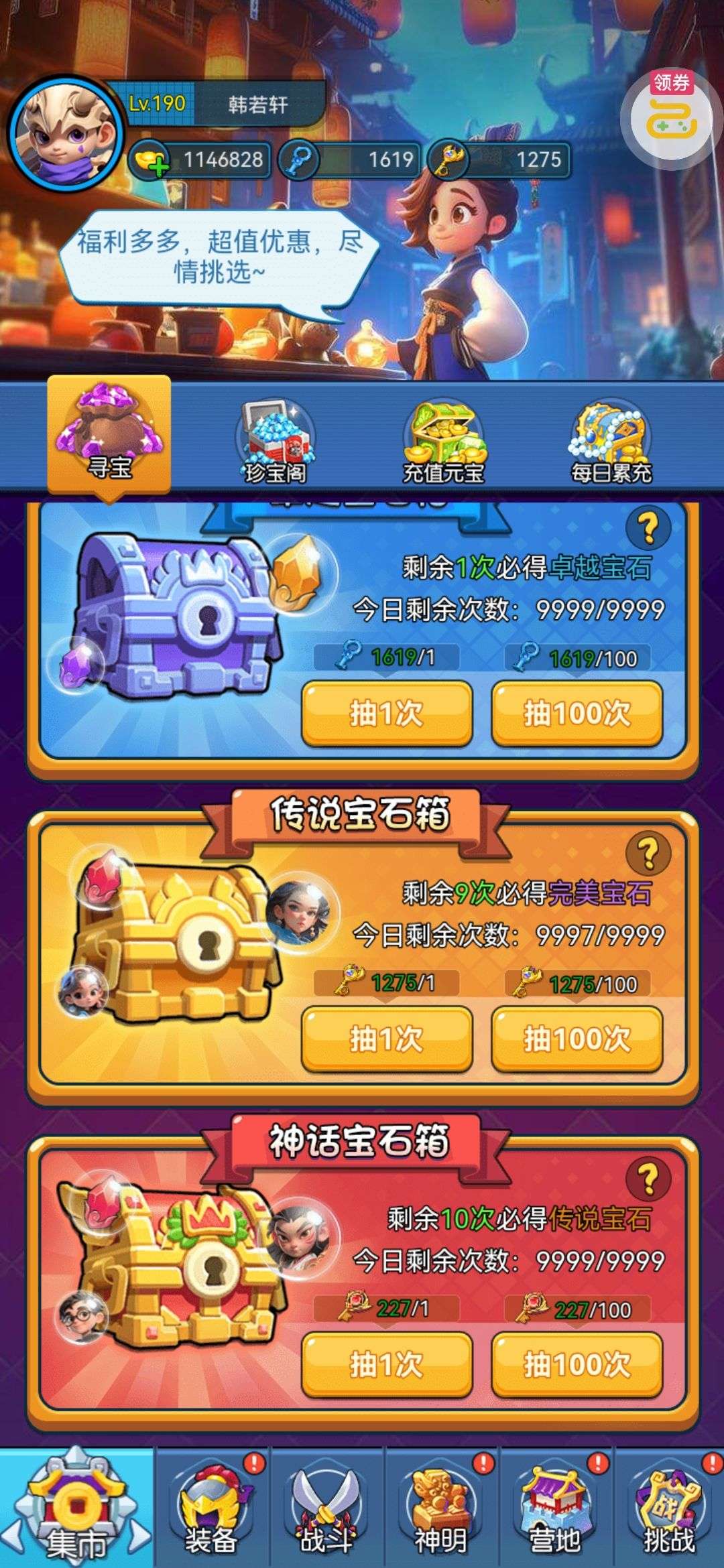Draw once from the purple 卓越宝石 chest

(x=387, y=713)
